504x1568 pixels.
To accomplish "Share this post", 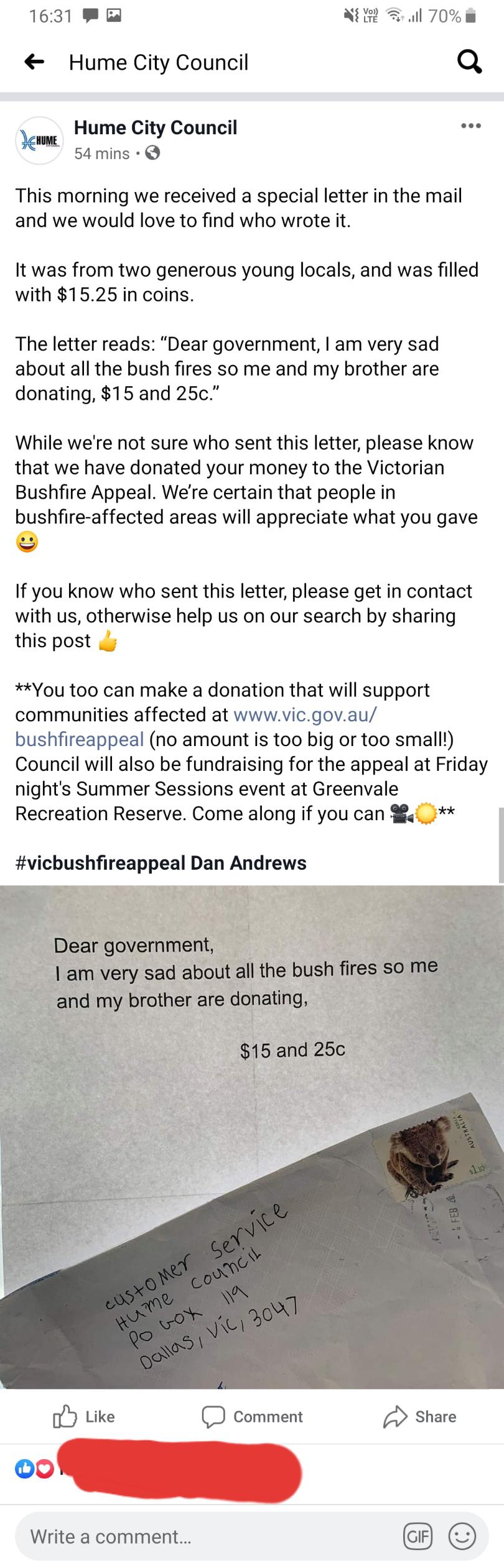I will pos(419,1416).
